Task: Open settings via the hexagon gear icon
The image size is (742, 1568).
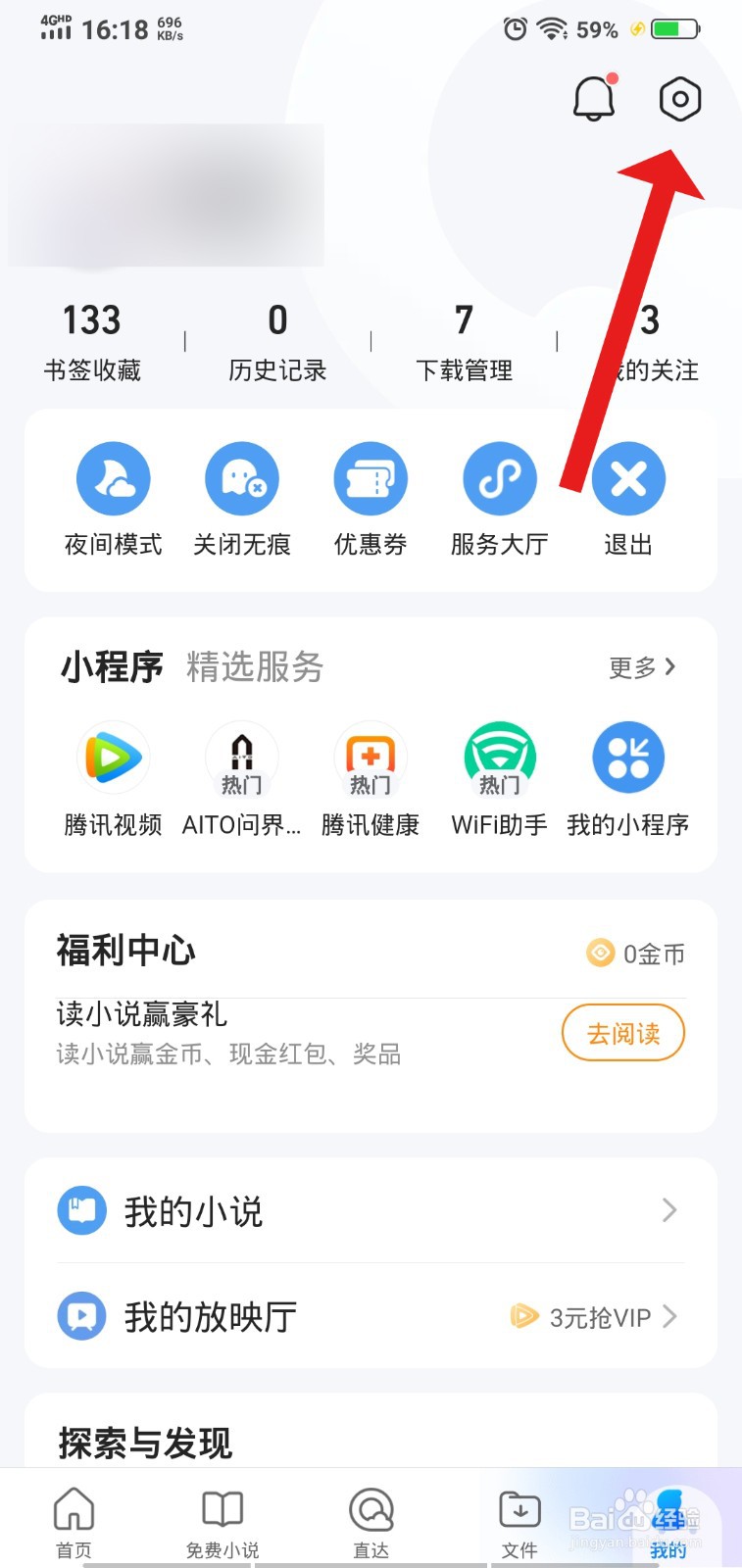Action: click(x=679, y=99)
